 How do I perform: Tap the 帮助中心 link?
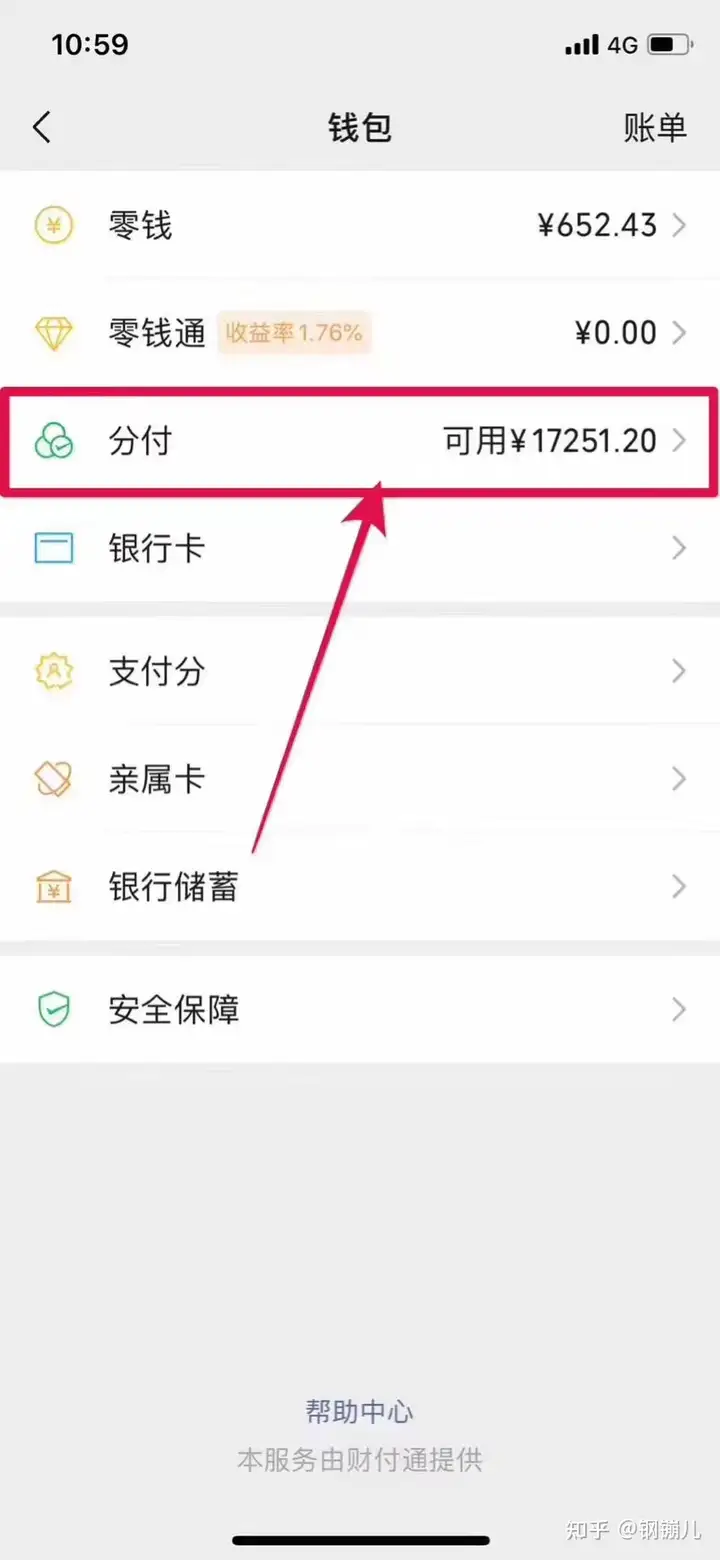click(359, 1412)
